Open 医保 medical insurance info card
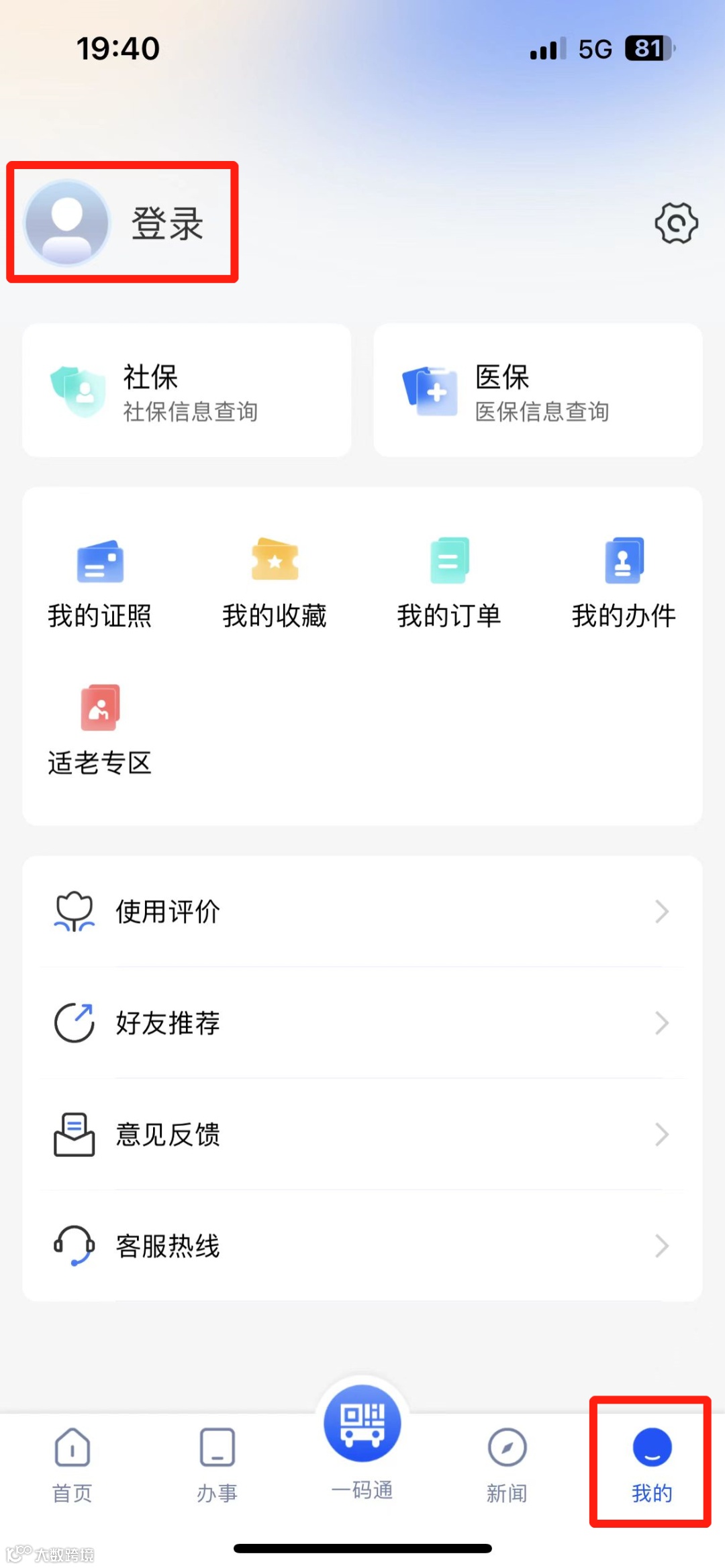 click(x=538, y=391)
